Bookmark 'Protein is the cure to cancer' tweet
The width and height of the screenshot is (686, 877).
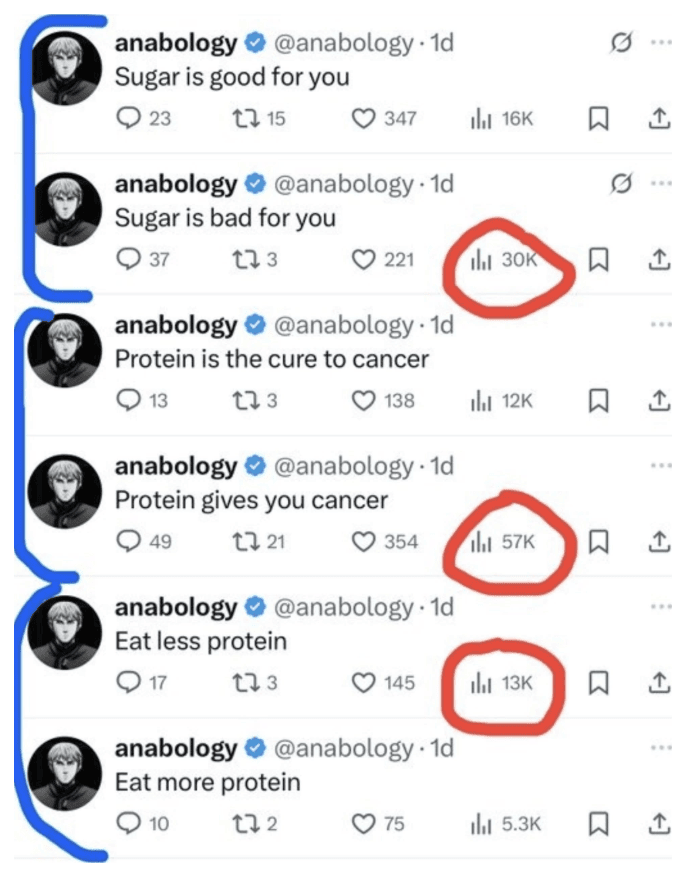click(x=597, y=401)
